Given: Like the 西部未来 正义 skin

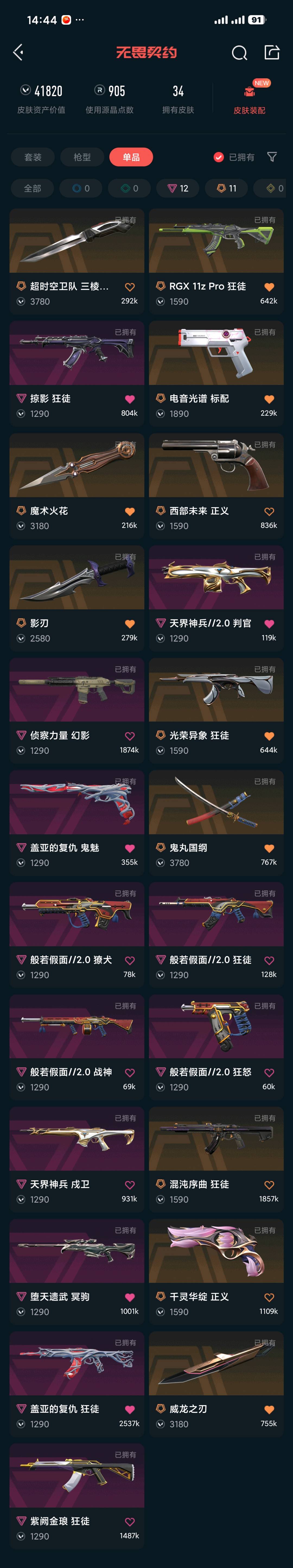Looking at the screenshot, I should [x=269, y=511].
